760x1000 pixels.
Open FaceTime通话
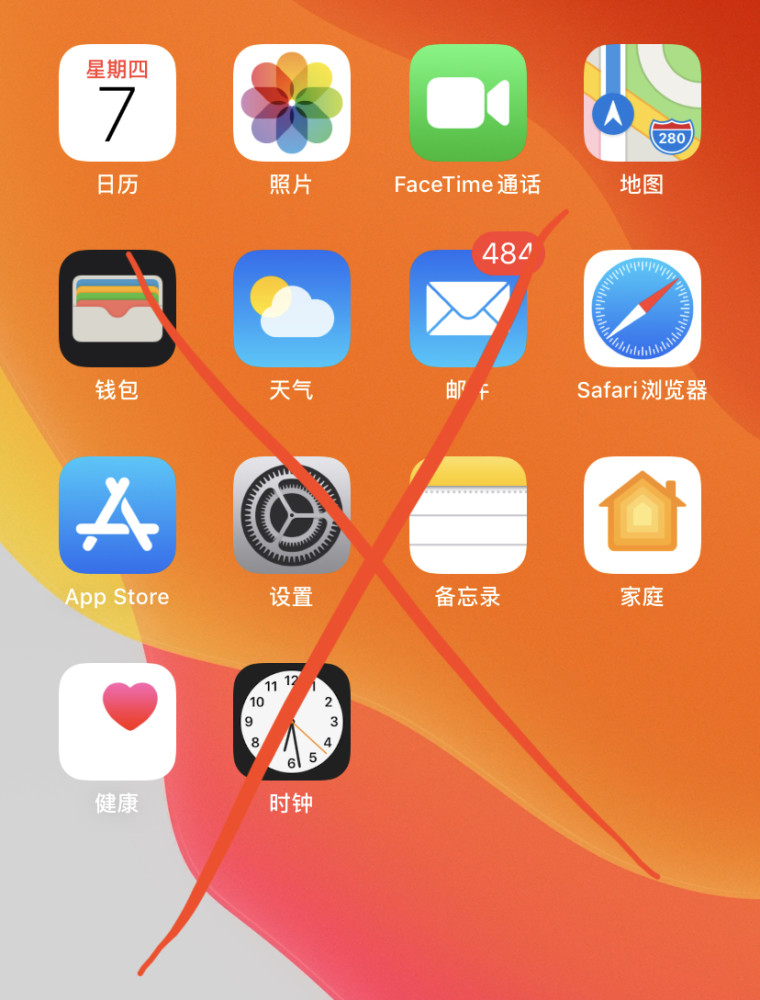[467, 103]
